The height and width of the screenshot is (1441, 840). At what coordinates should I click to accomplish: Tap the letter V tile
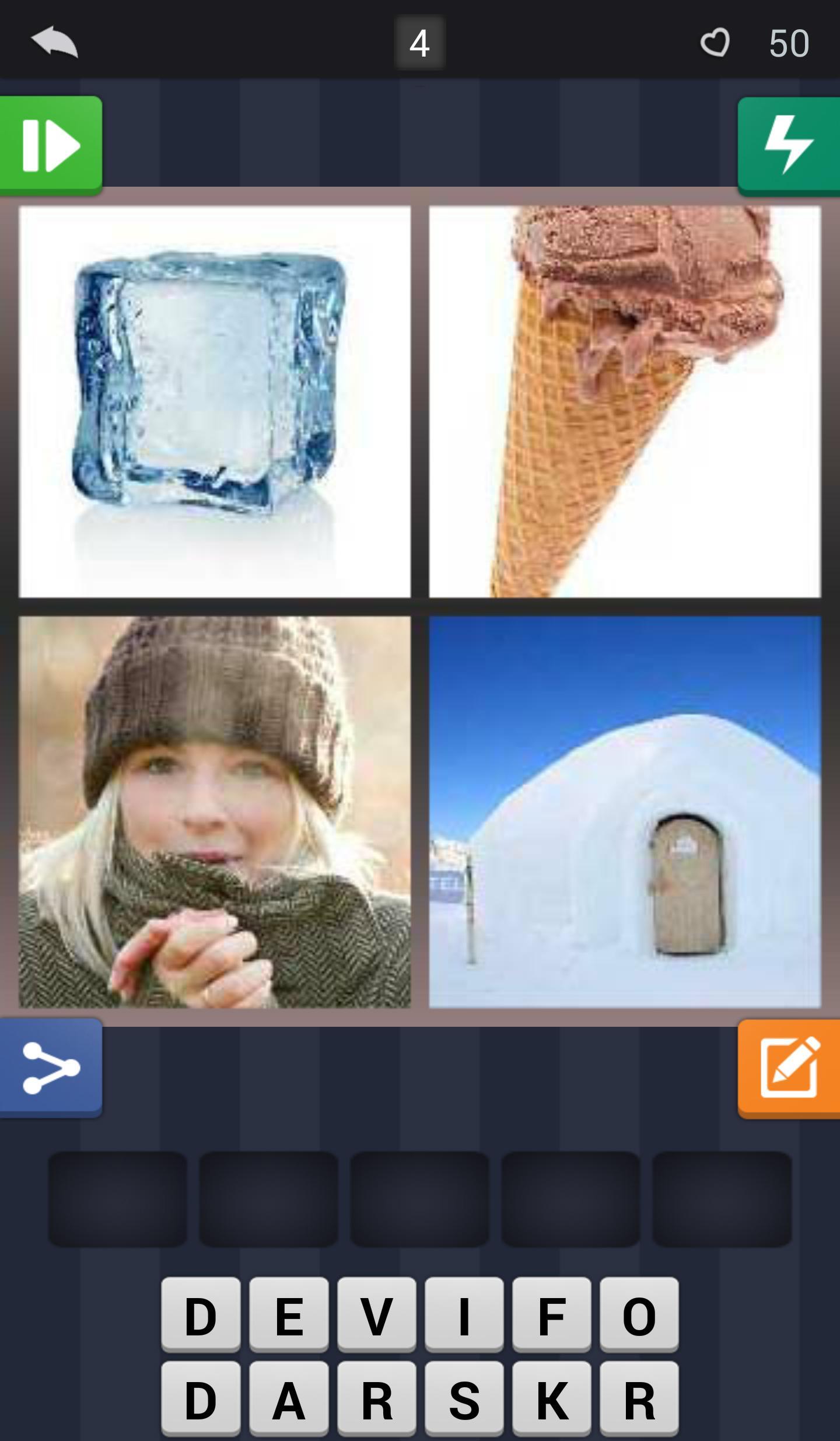[376, 1315]
